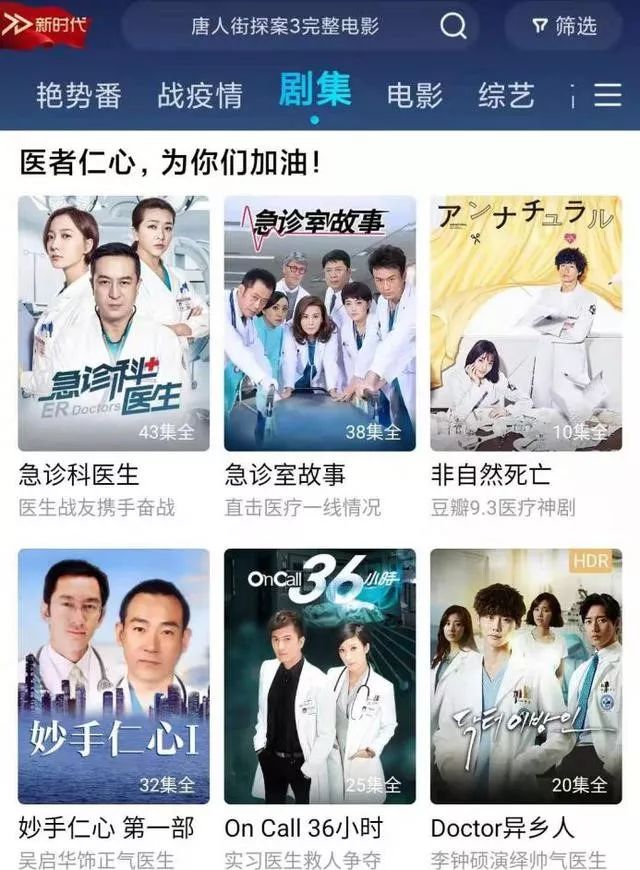Open the drama On Call 36小时

[x=319, y=676]
